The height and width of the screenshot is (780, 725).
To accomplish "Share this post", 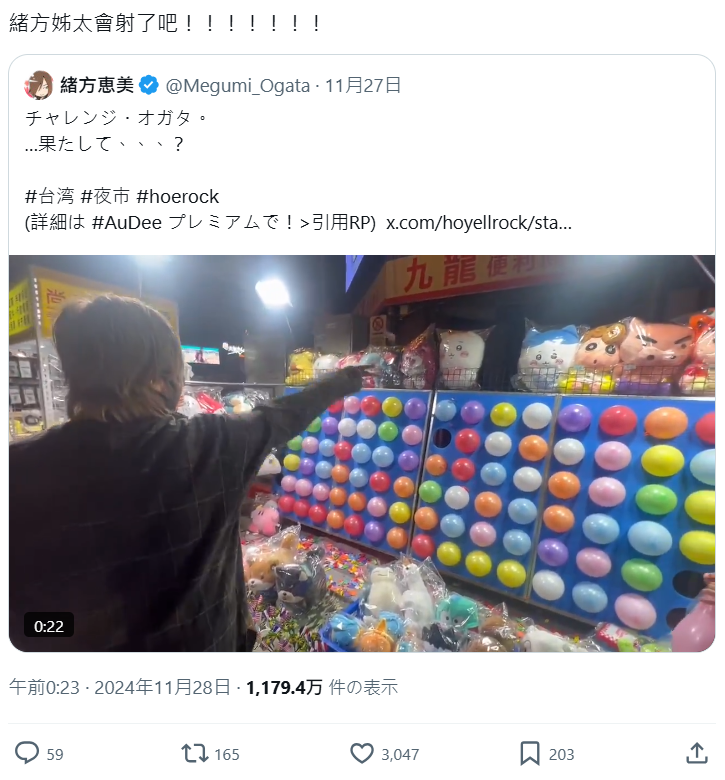I will tap(697, 753).
